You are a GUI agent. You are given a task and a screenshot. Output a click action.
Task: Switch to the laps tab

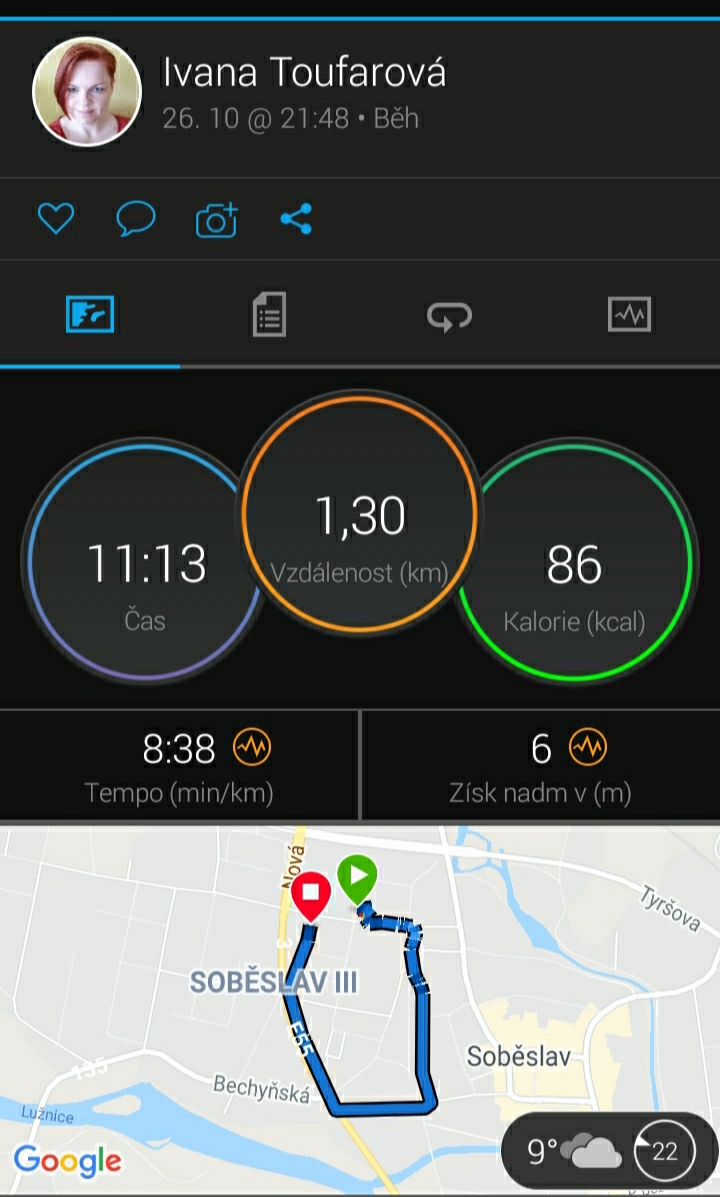tap(449, 315)
